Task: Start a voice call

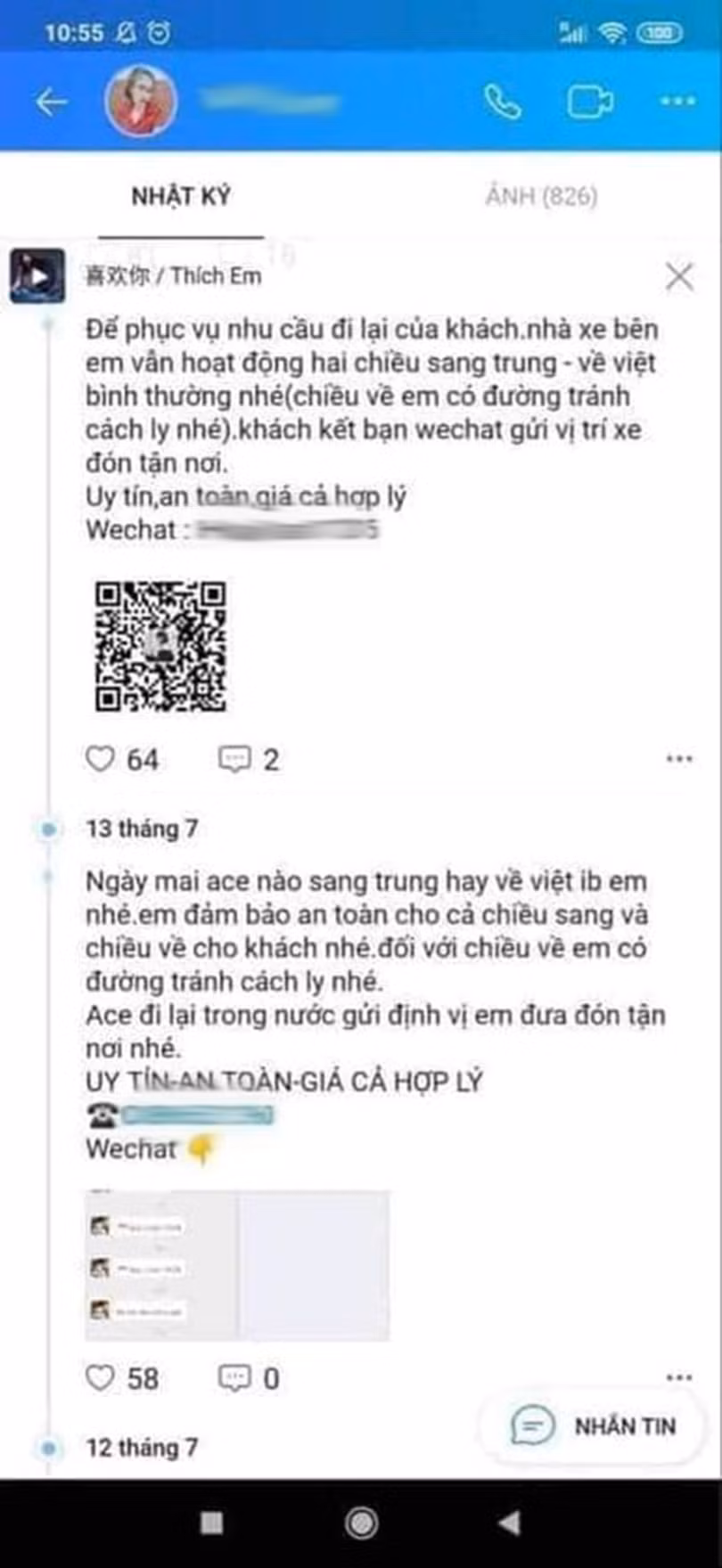Action: pos(502,102)
